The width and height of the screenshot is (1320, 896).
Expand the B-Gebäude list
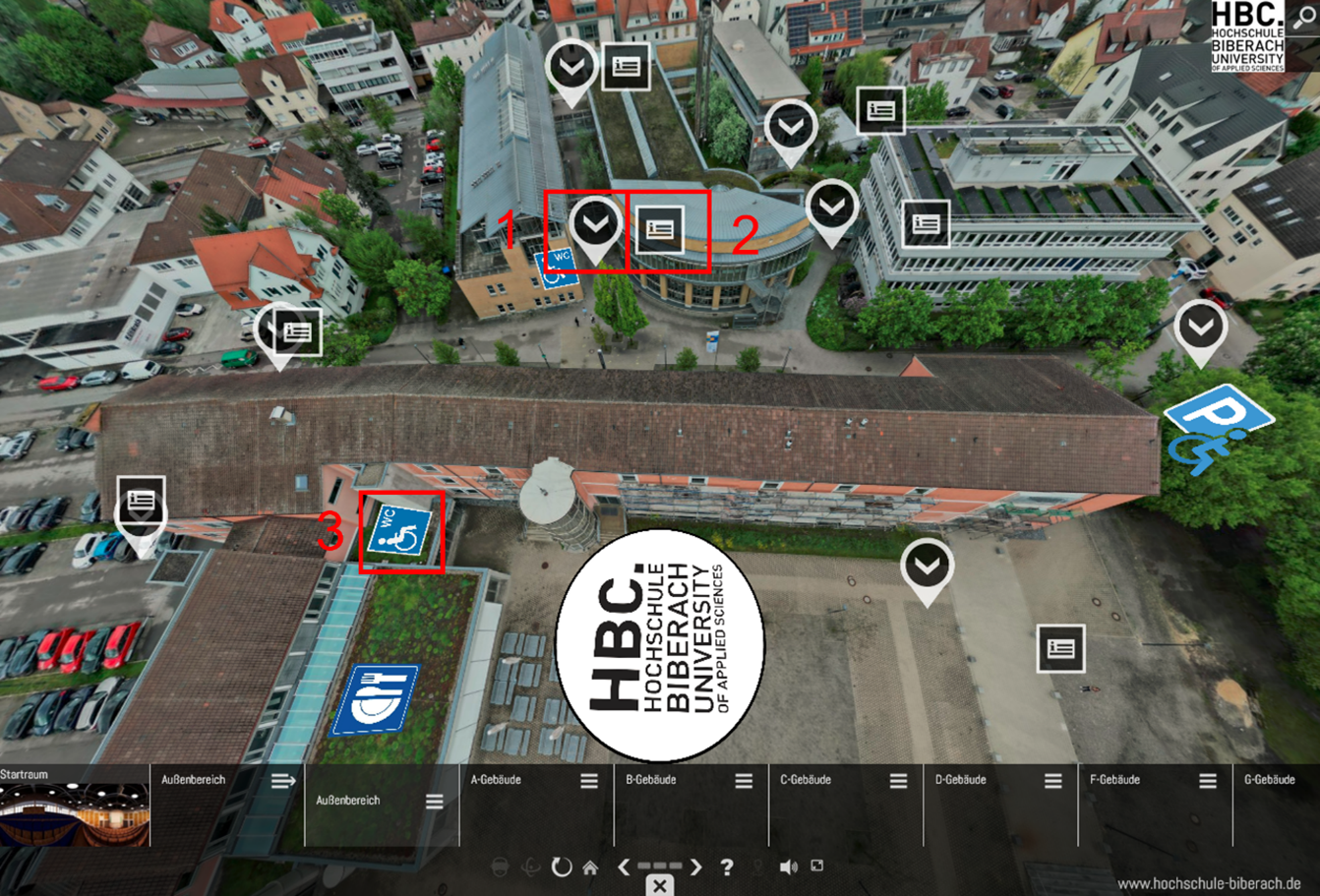click(x=744, y=781)
